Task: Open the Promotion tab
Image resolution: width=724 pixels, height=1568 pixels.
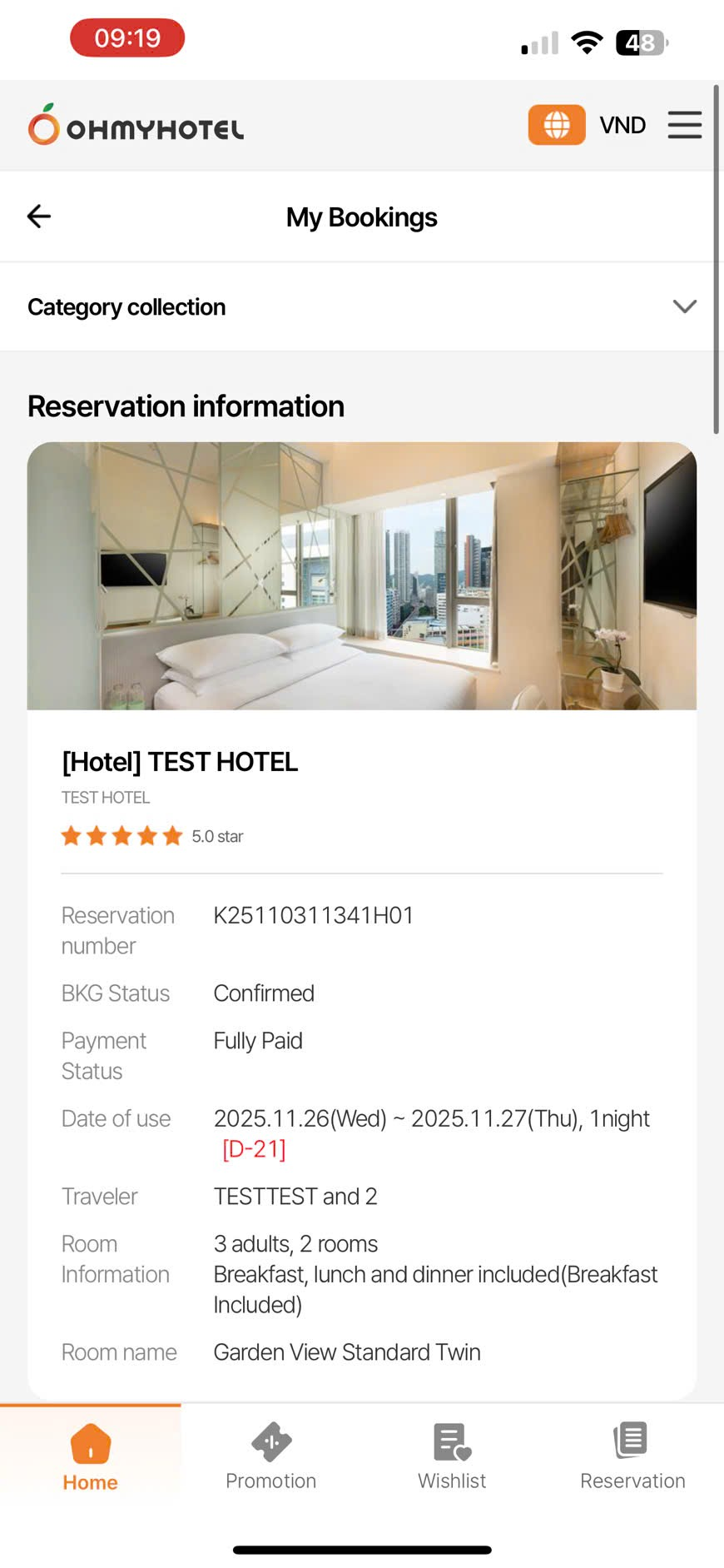Action: click(271, 1456)
